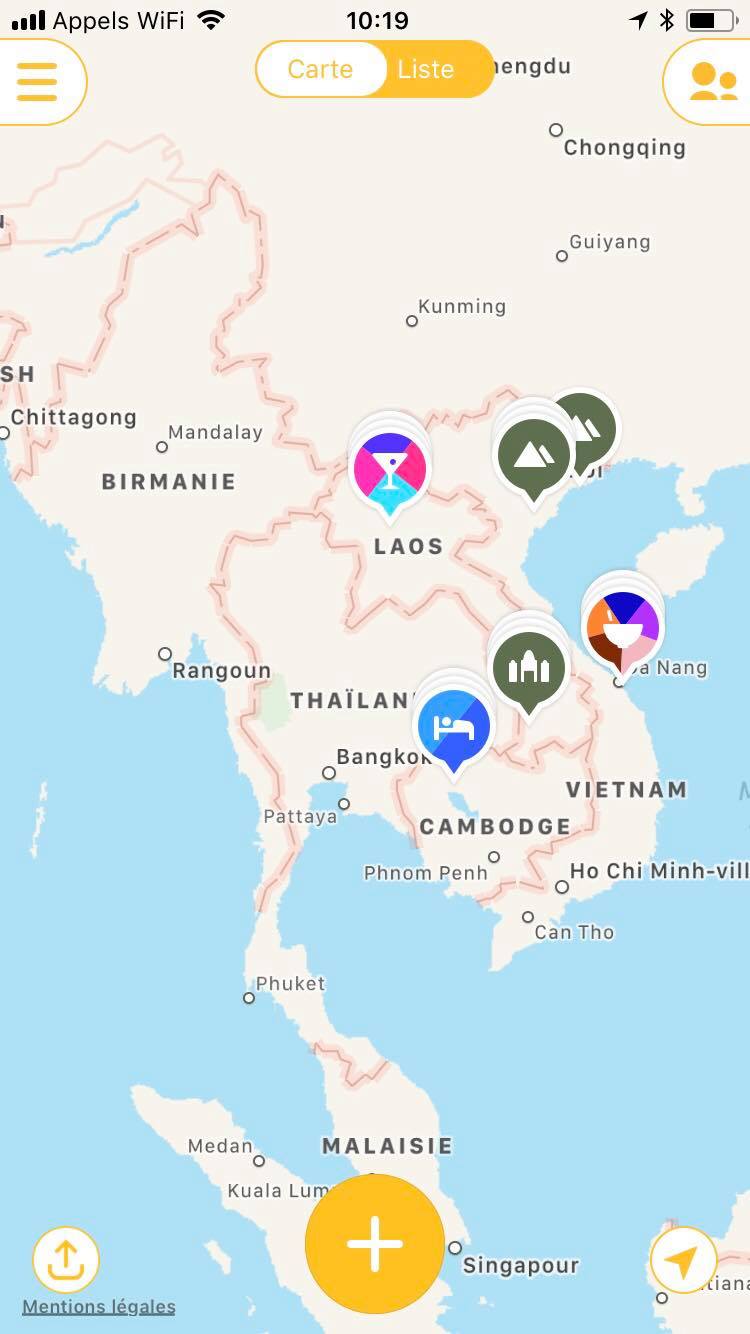Open the hamburger menu
750x1334 pixels.
click(x=37, y=81)
